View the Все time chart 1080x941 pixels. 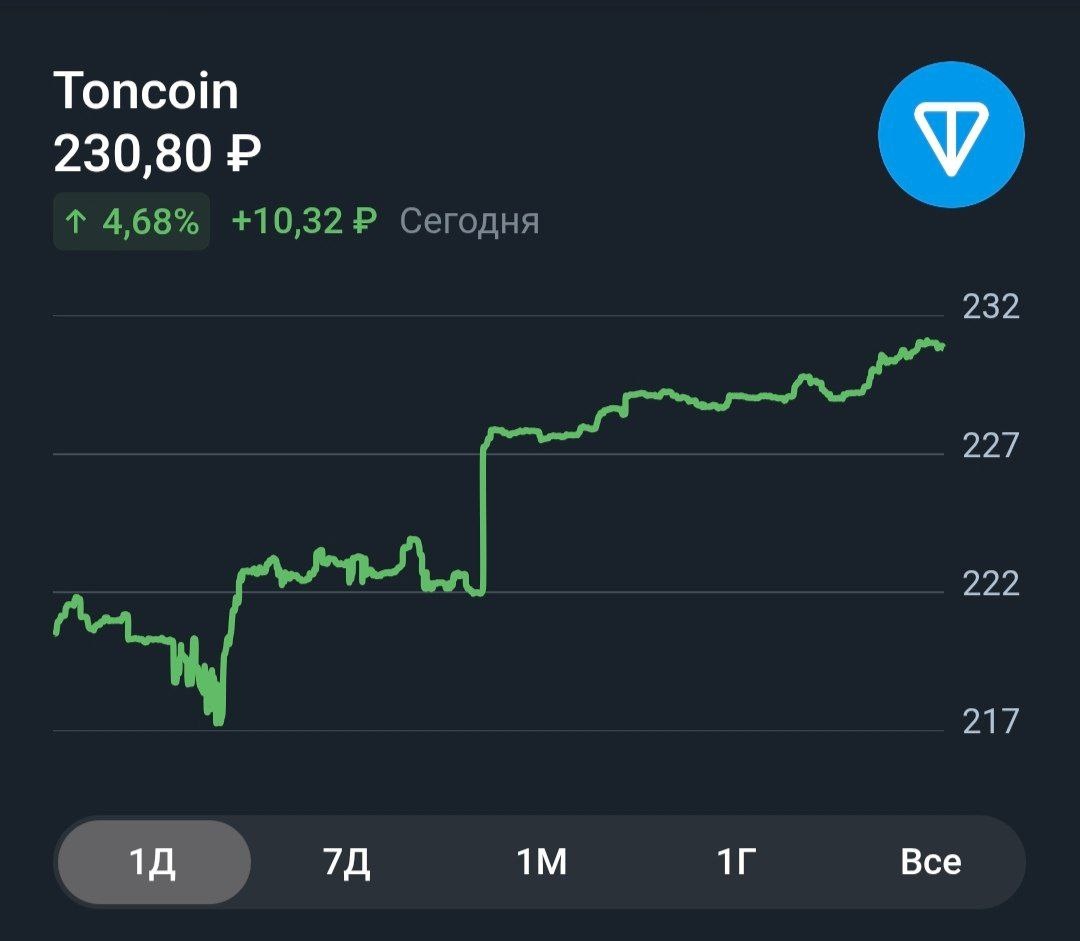[930, 862]
